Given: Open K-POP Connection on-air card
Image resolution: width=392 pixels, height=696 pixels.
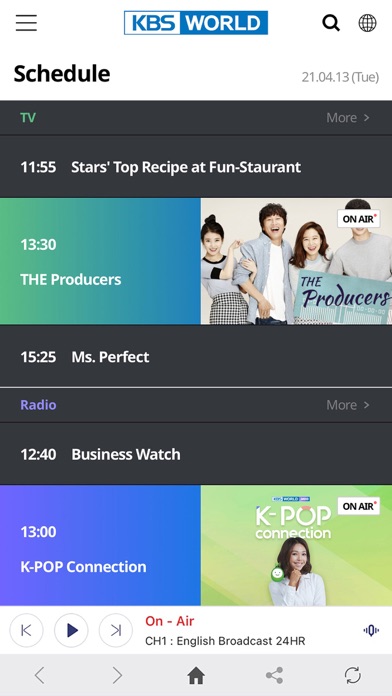Looking at the screenshot, I should [x=196, y=545].
